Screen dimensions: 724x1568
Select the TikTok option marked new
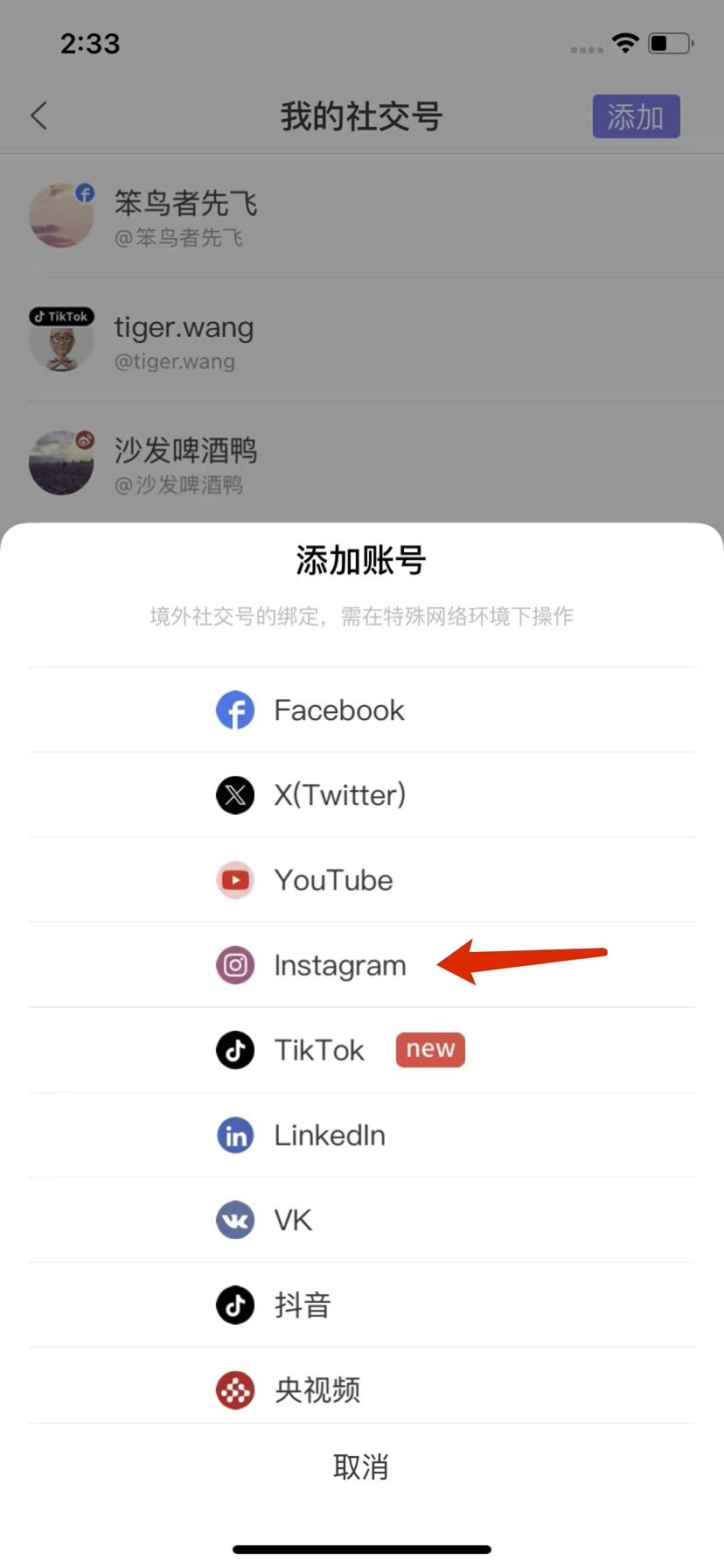(x=320, y=1050)
